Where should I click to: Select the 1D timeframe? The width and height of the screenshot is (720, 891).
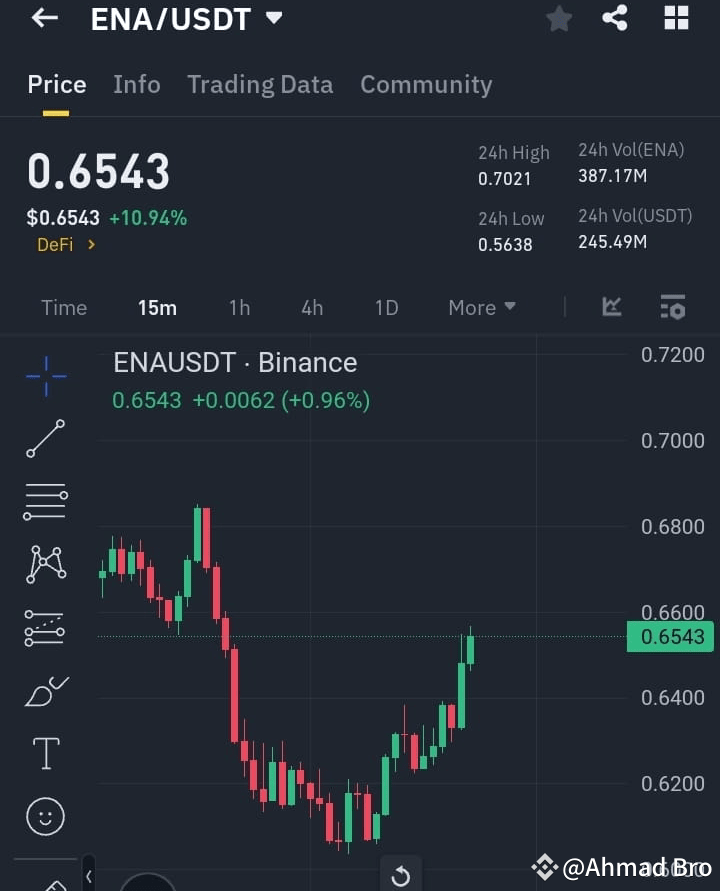[386, 307]
